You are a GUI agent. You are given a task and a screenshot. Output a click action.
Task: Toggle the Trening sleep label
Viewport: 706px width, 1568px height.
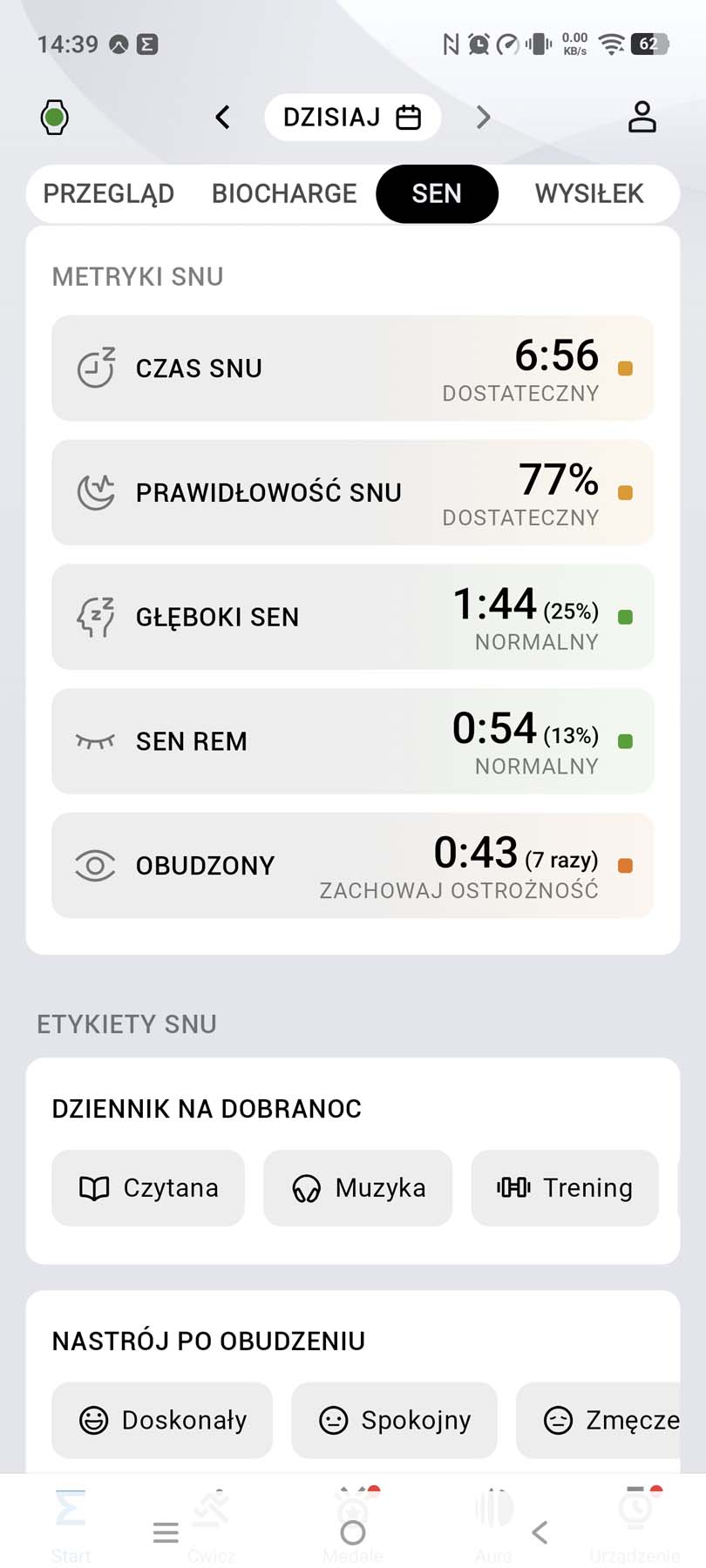[564, 1187]
